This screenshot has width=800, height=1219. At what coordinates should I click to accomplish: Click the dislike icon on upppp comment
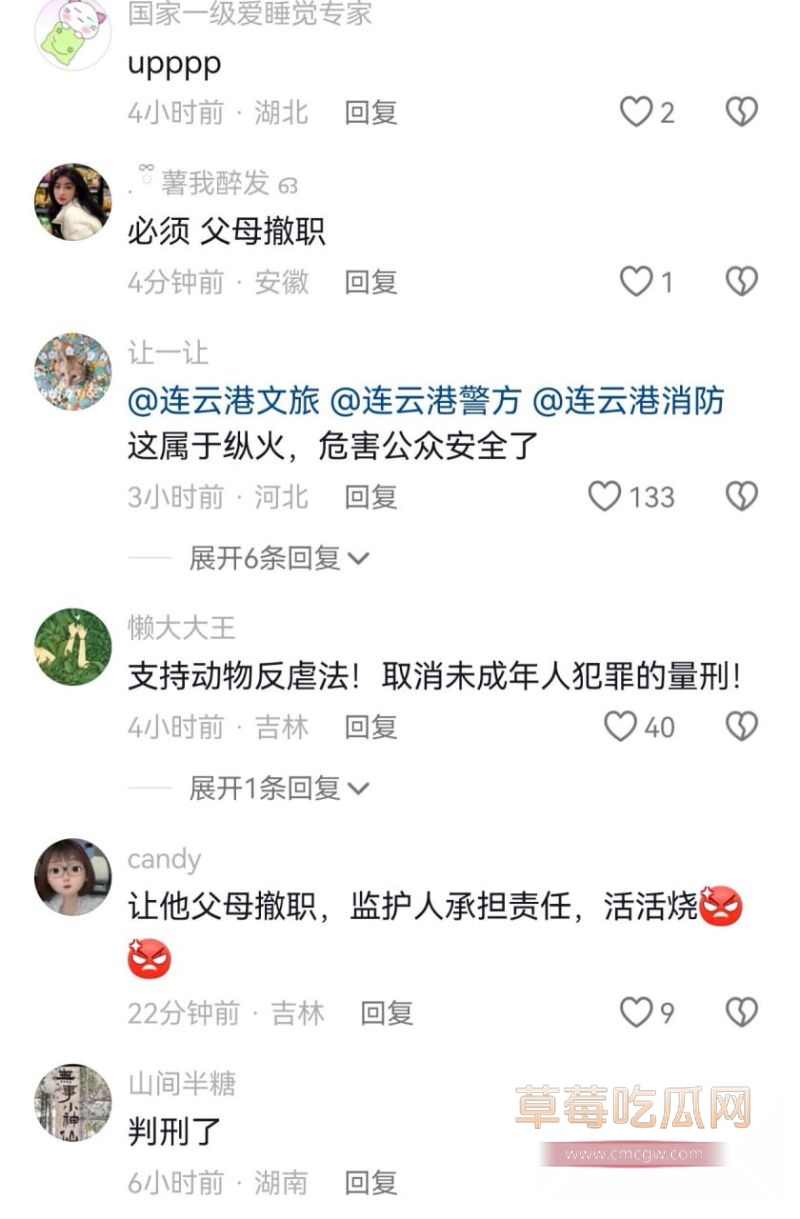740,111
